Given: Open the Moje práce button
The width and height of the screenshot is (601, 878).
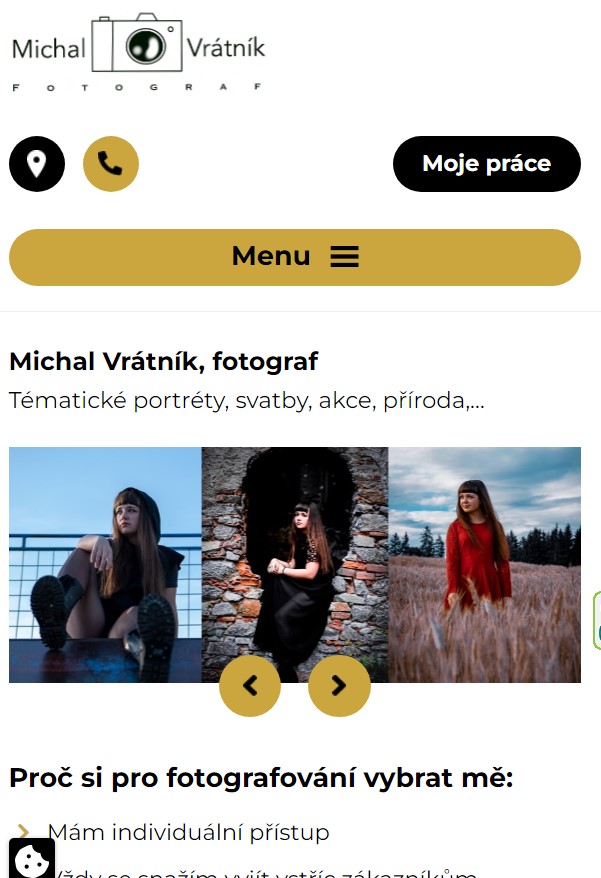Looking at the screenshot, I should [x=486, y=164].
